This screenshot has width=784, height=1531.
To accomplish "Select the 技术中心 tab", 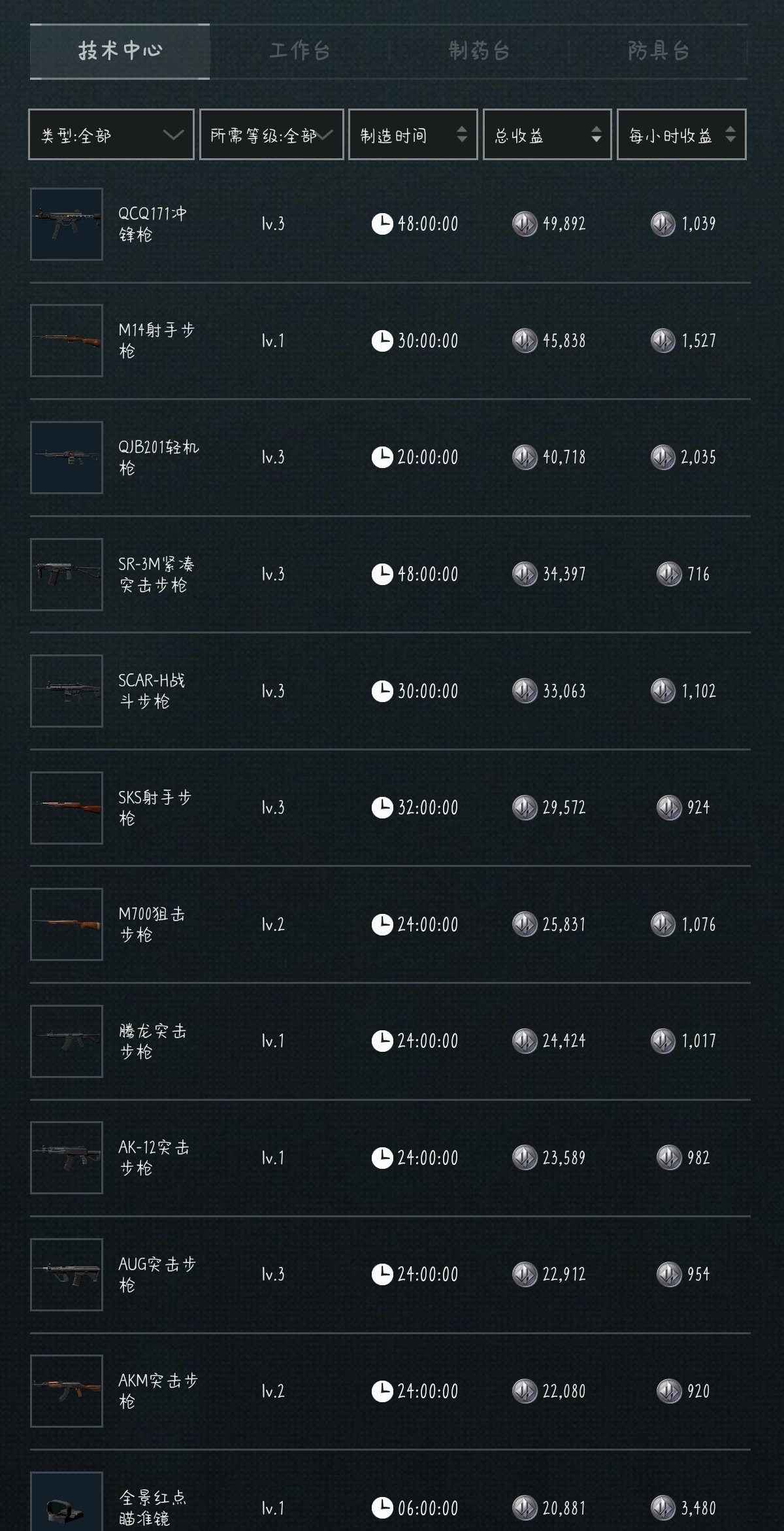I will pyautogui.click(x=120, y=51).
